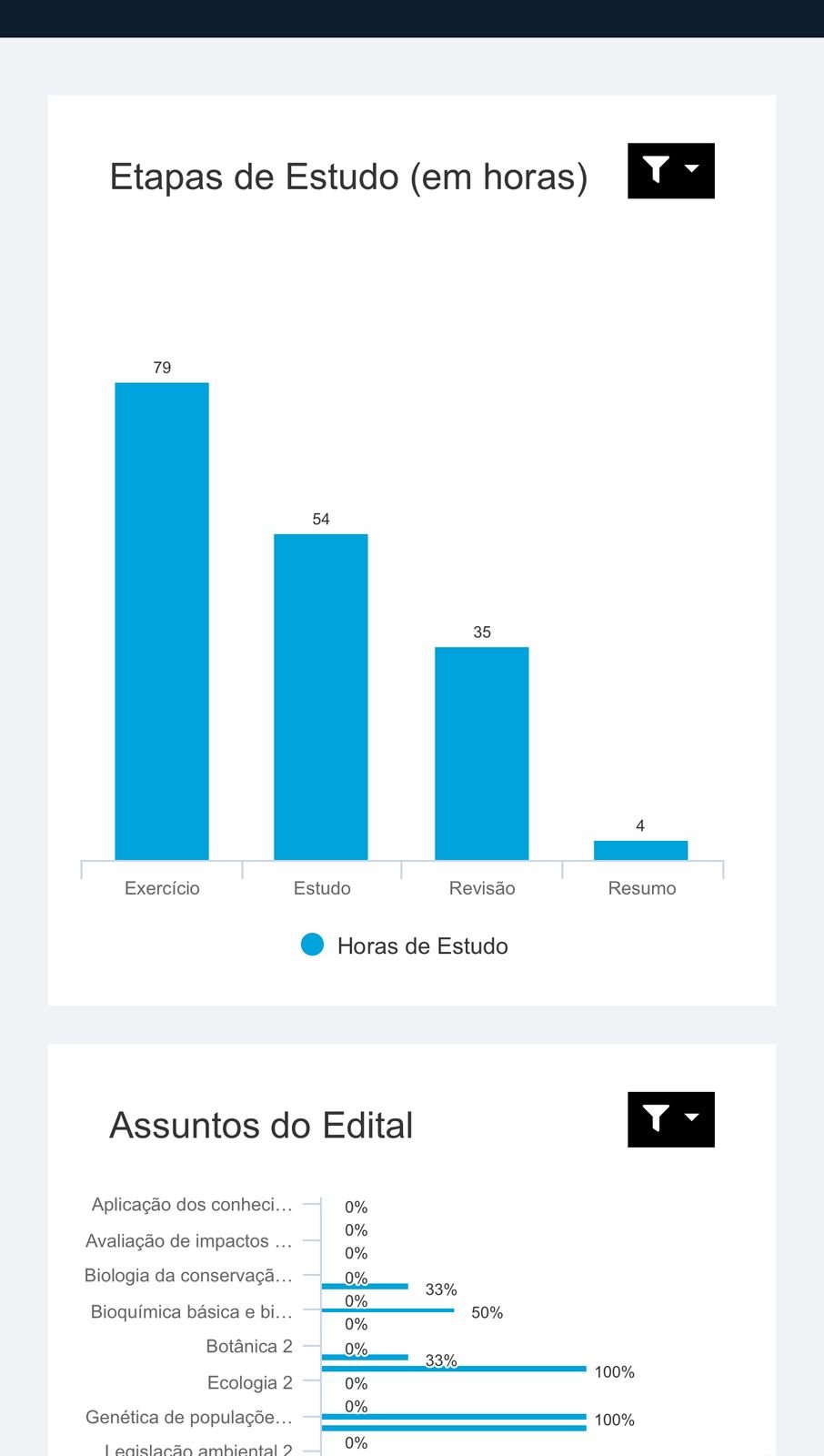Click the 33% label near Biologia da conservação
This screenshot has width=824, height=1456.
(440, 1289)
